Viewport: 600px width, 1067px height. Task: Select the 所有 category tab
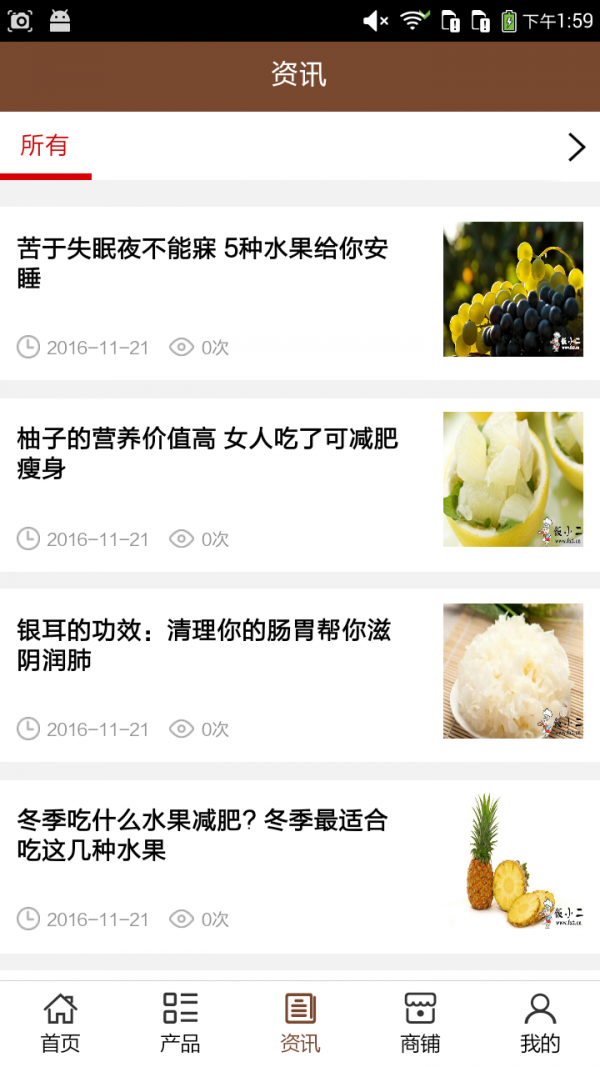(x=45, y=146)
